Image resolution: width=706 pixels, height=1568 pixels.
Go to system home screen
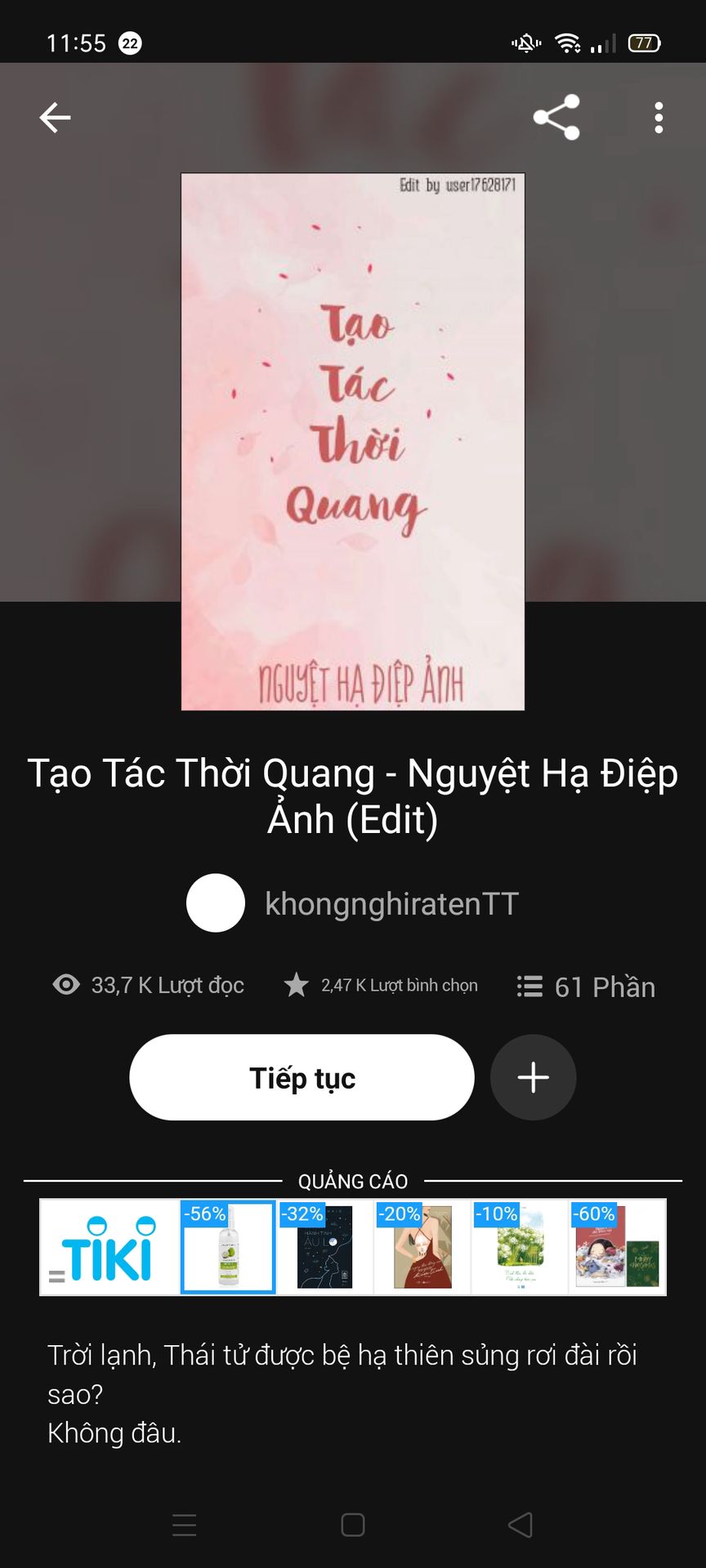click(353, 1525)
